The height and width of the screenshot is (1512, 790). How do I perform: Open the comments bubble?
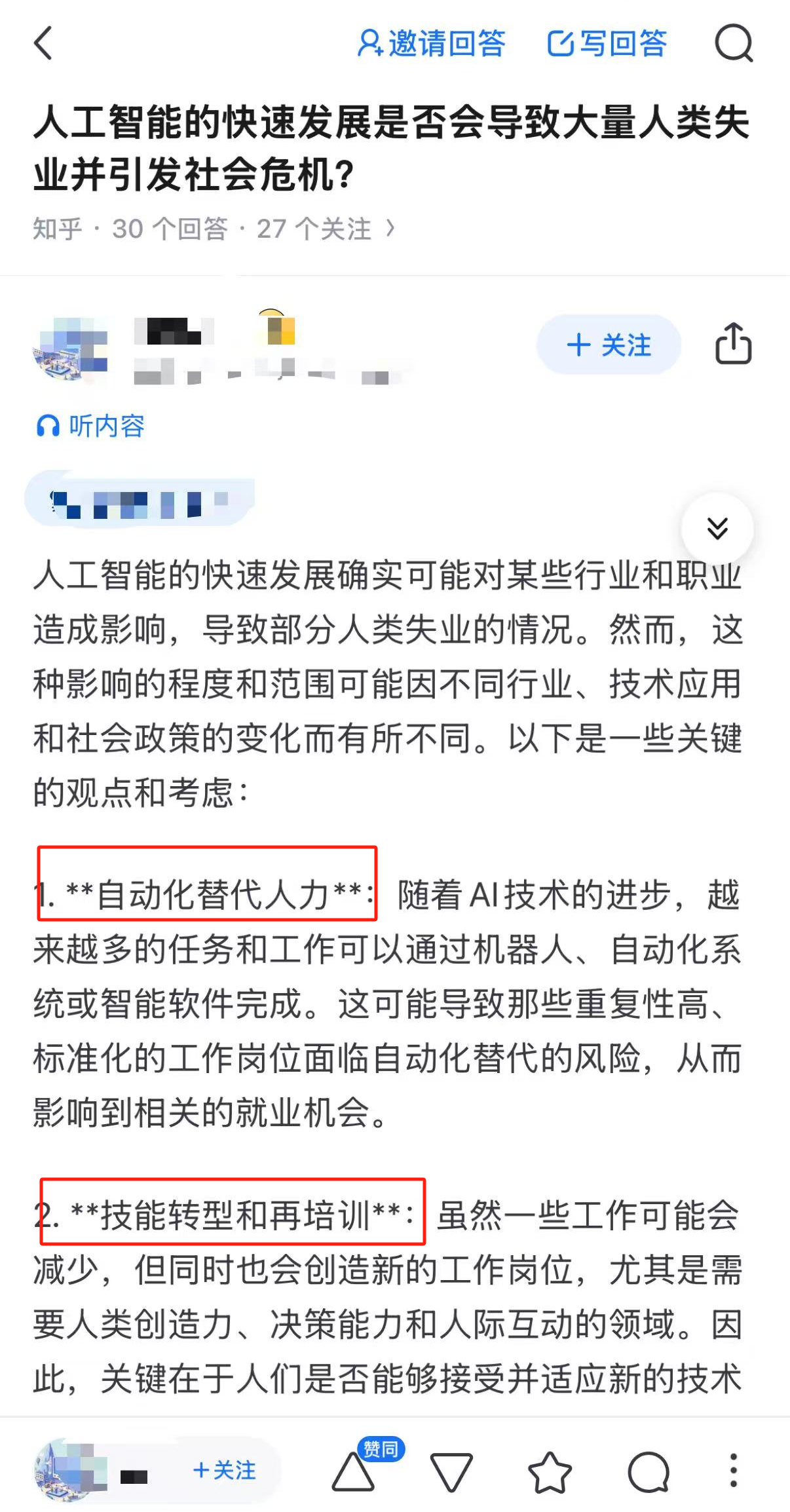coord(648,1471)
